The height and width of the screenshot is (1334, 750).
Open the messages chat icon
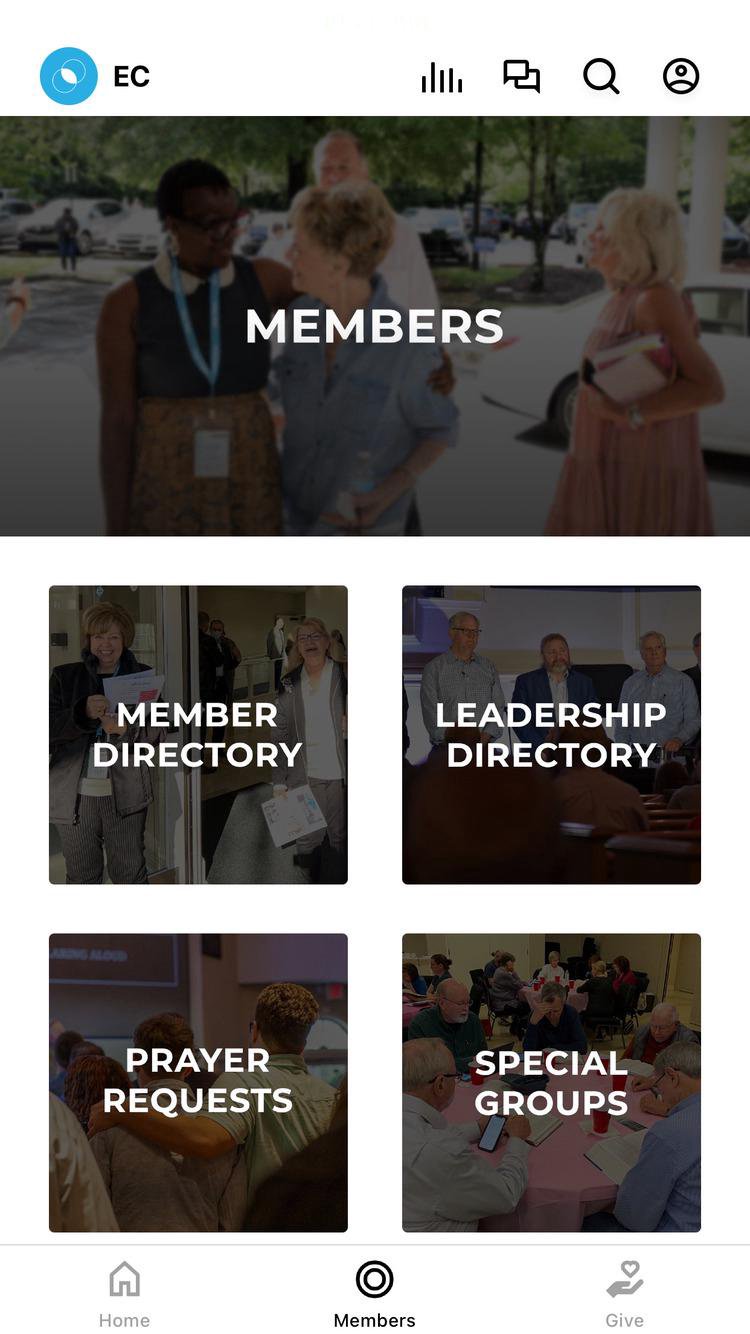pos(521,77)
